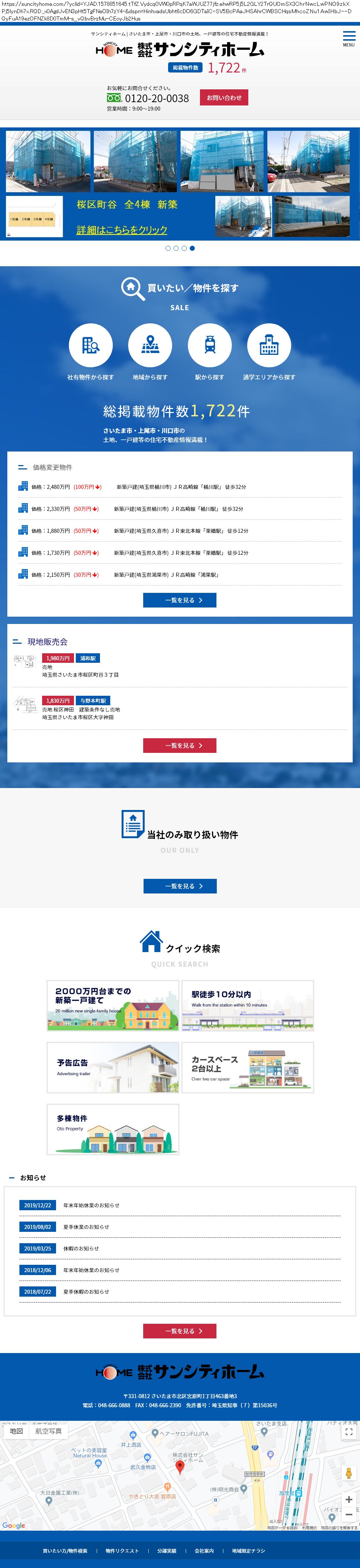View all under 価格変更物件
Viewport: 360px width, 1568px height.
tap(180, 600)
